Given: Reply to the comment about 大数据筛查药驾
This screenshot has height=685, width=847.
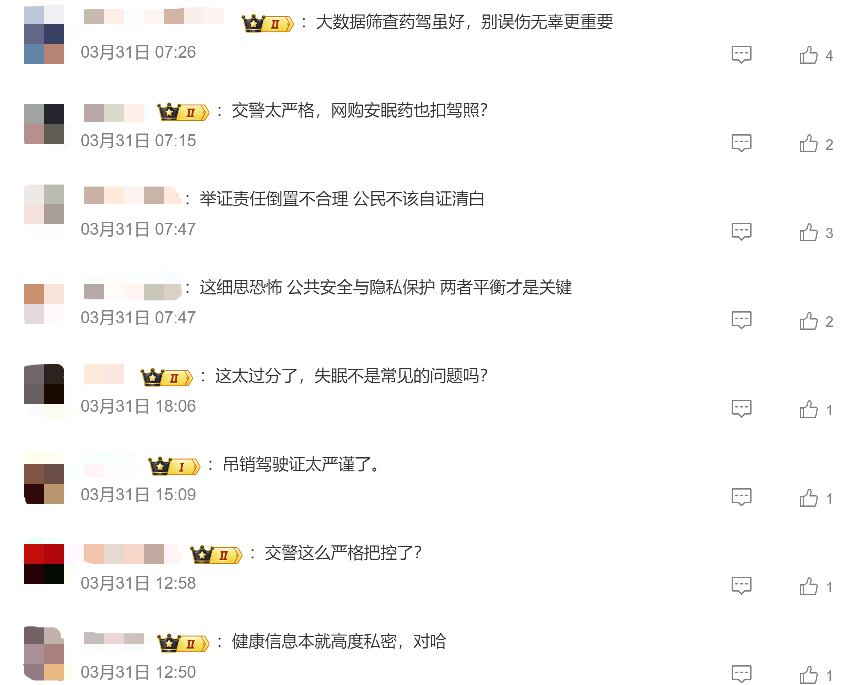Looking at the screenshot, I should [x=741, y=56].
